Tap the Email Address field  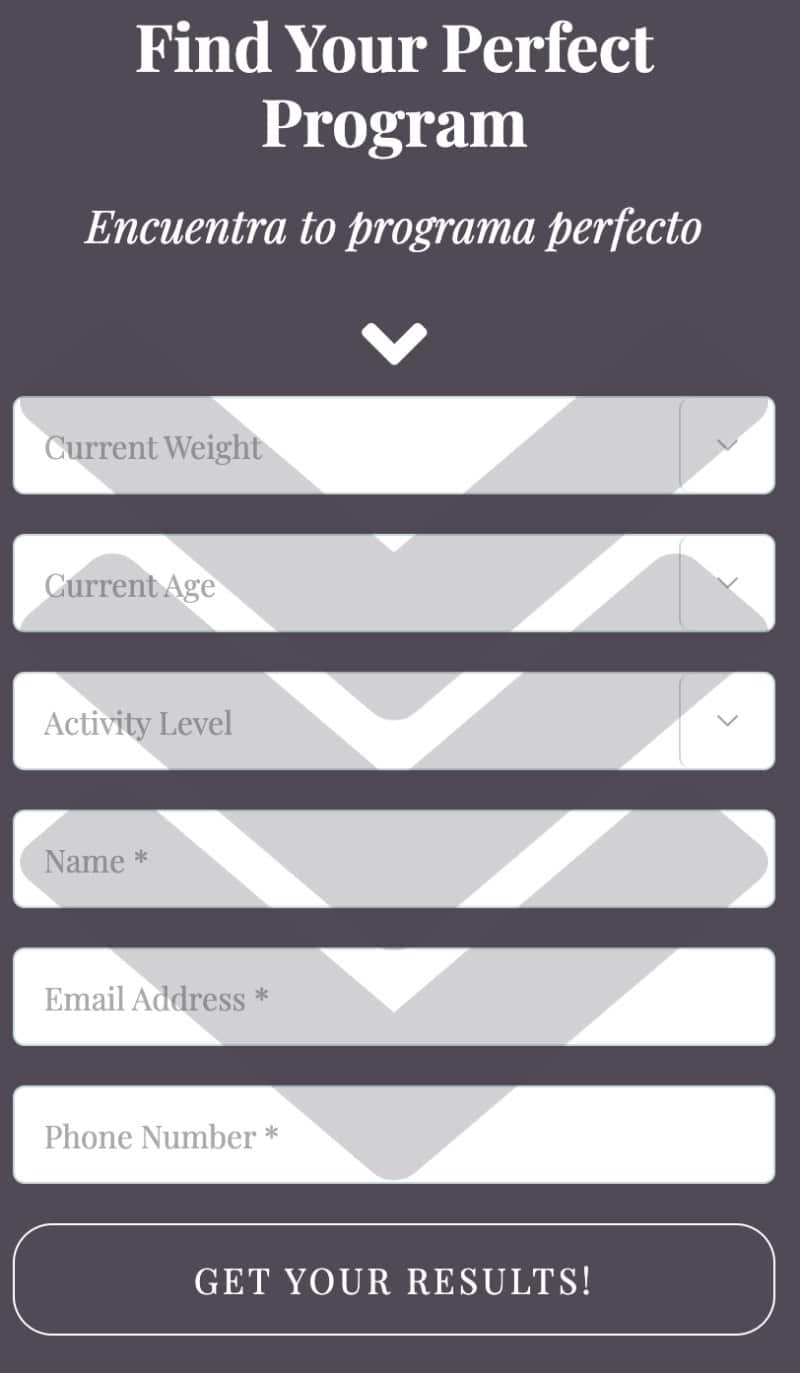click(393, 998)
